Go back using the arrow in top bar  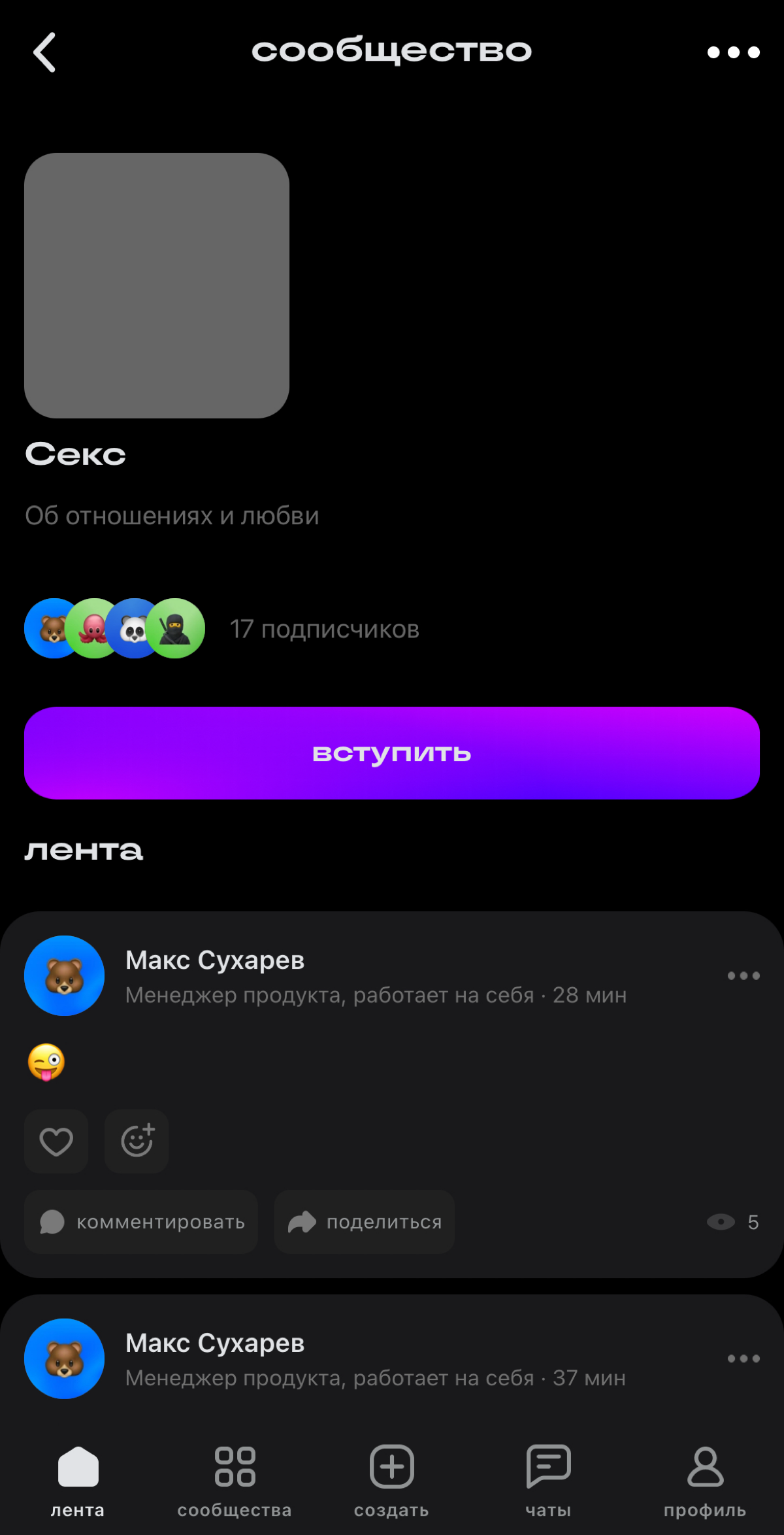(x=44, y=52)
